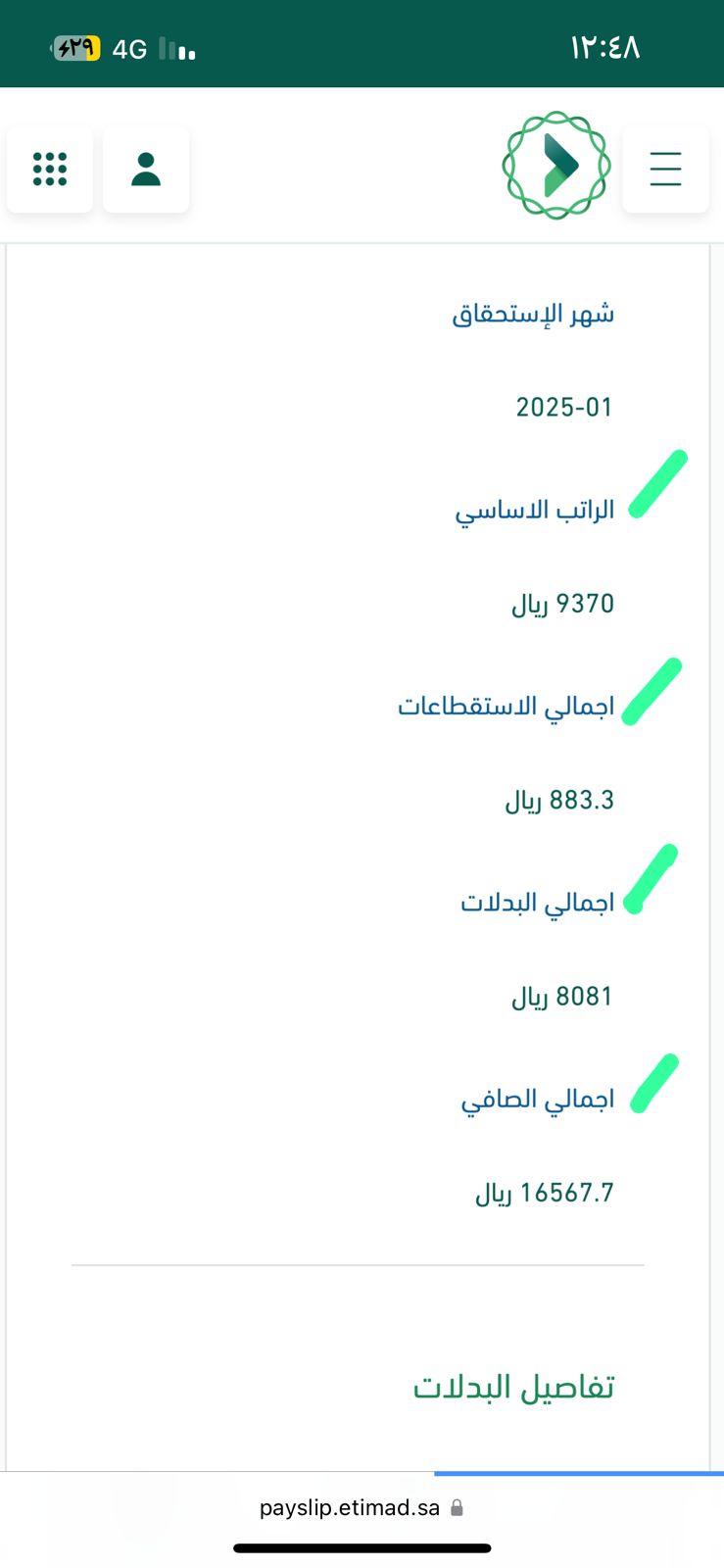Open the user profile icon
Viewport: 724px width, 1568px height.
(146, 169)
